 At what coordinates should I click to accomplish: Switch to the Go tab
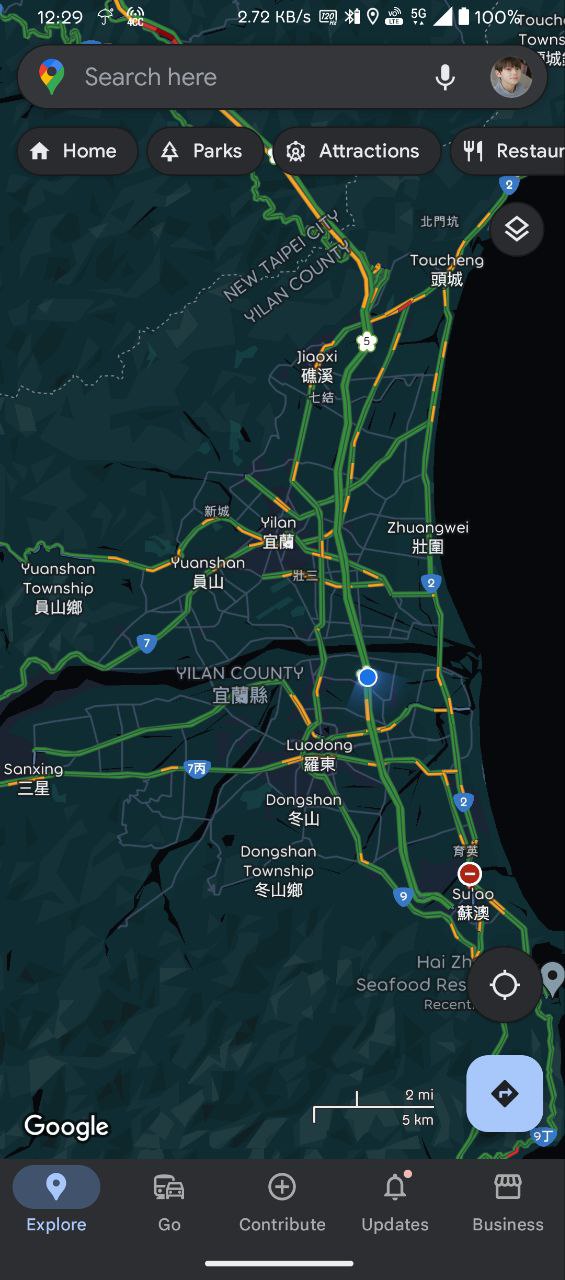click(169, 1203)
